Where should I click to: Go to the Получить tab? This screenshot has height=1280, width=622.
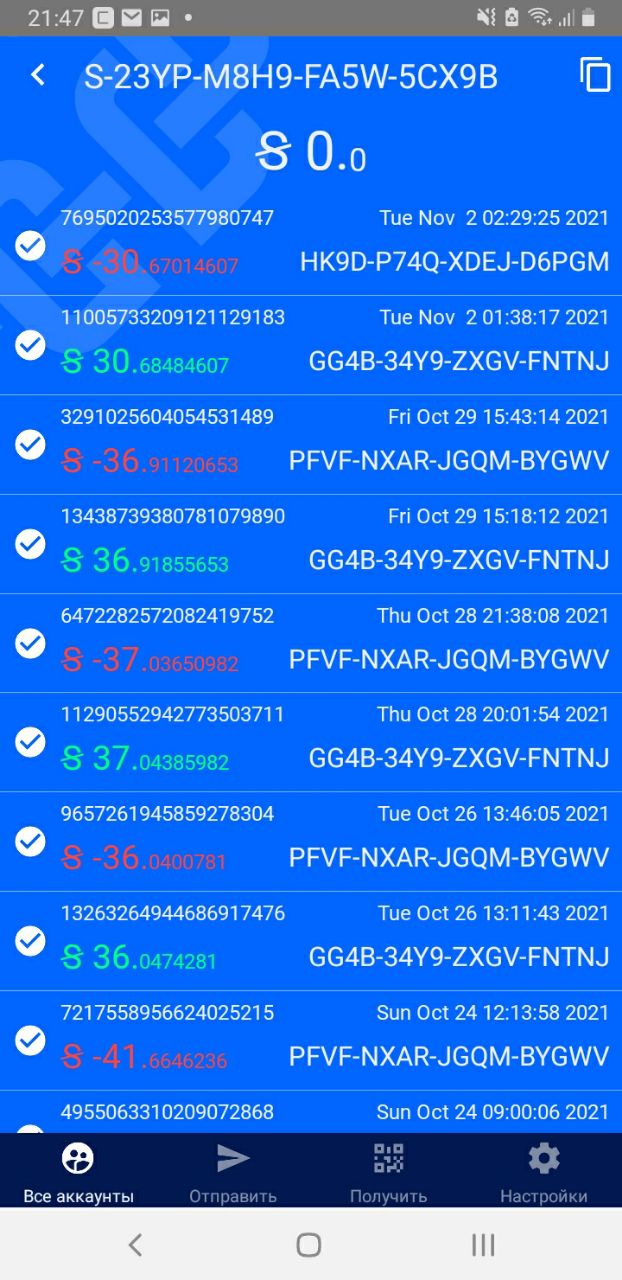[389, 1171]
